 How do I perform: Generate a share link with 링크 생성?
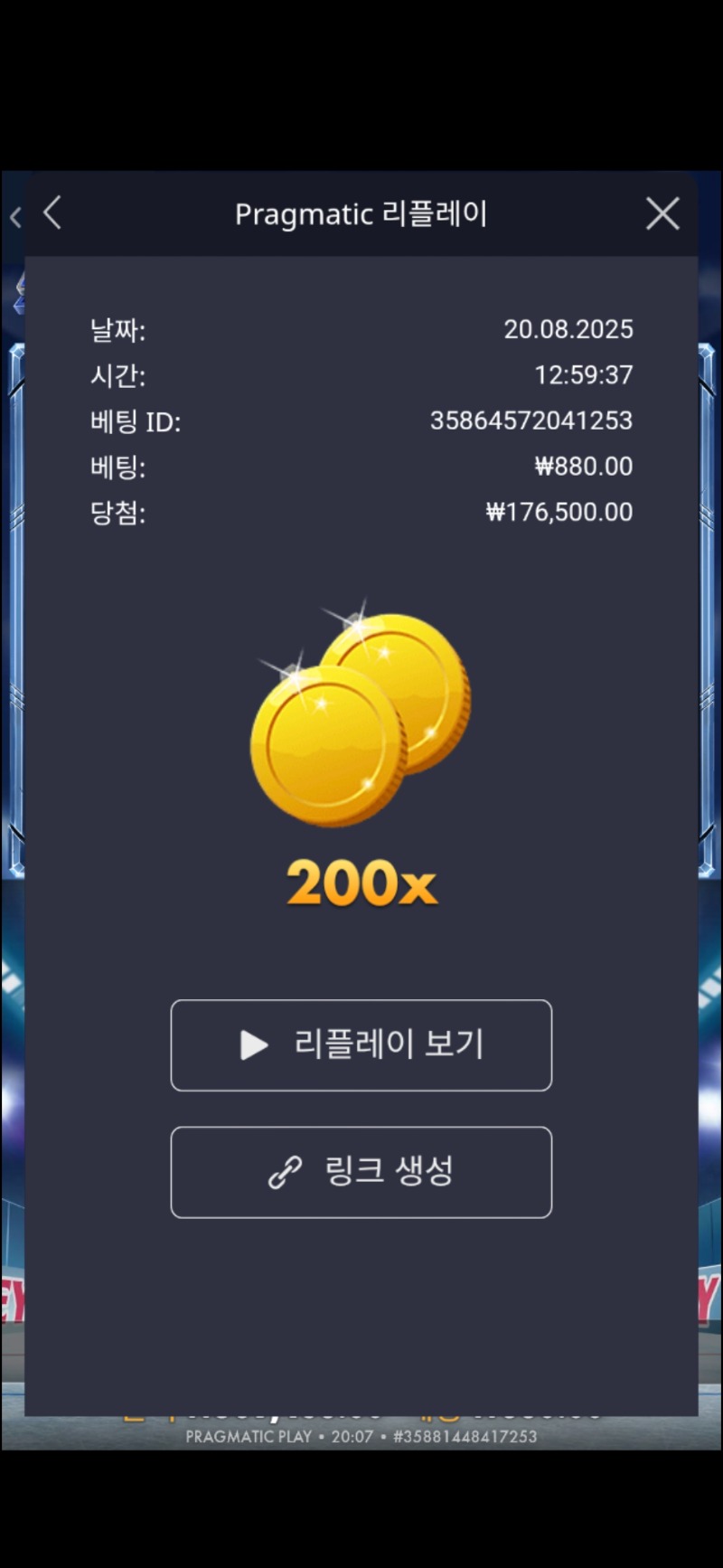pos(361,1172)
